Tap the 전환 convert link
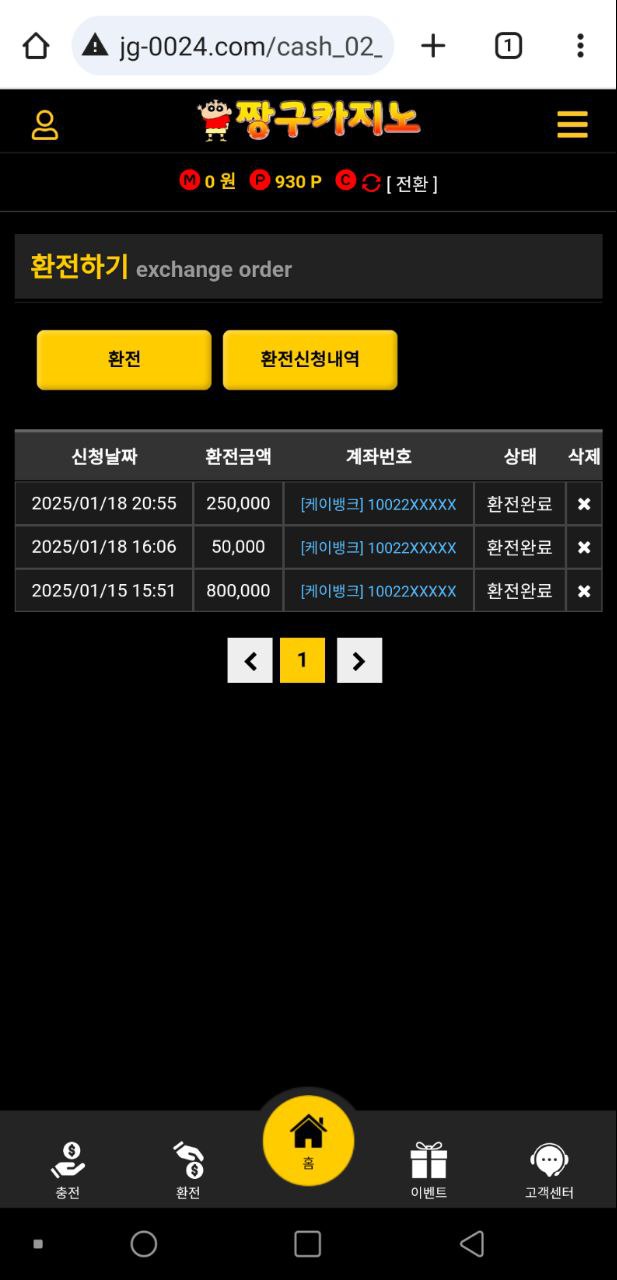Screen dimensions: 617x1280 pos(412,183)
